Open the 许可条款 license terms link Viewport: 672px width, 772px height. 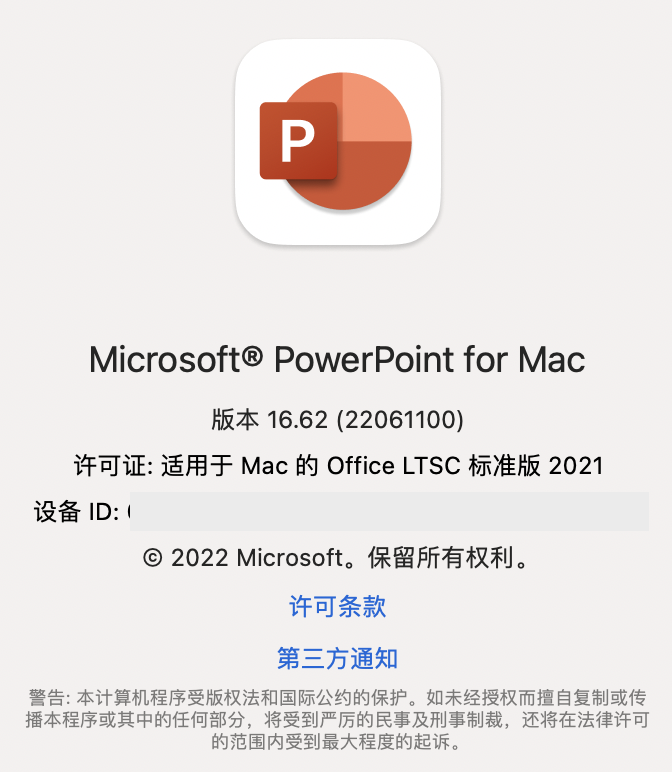point(337,606)
